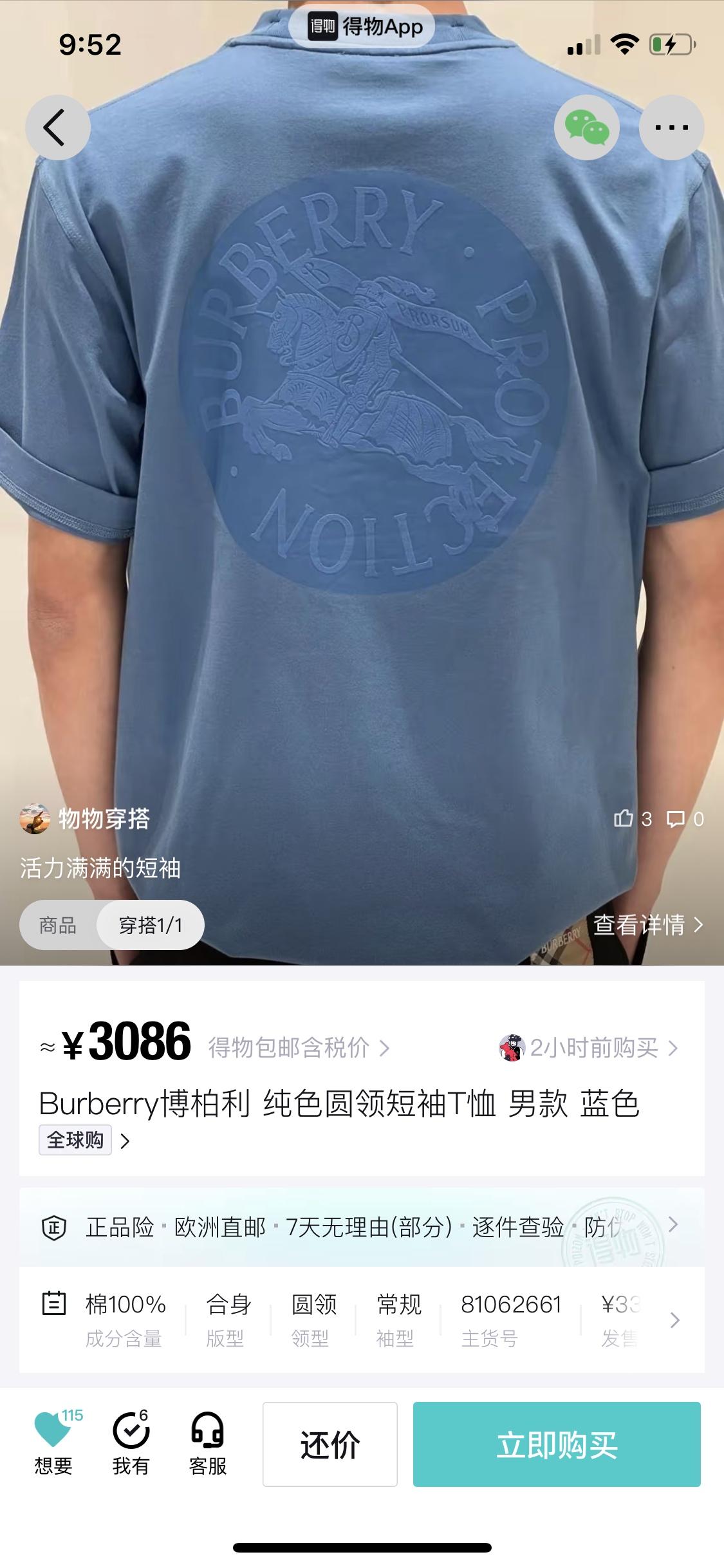Open 查看详情 for this outfit post
The height and width of the screenshot is (1568, 724).
click(x=647, y=925)
